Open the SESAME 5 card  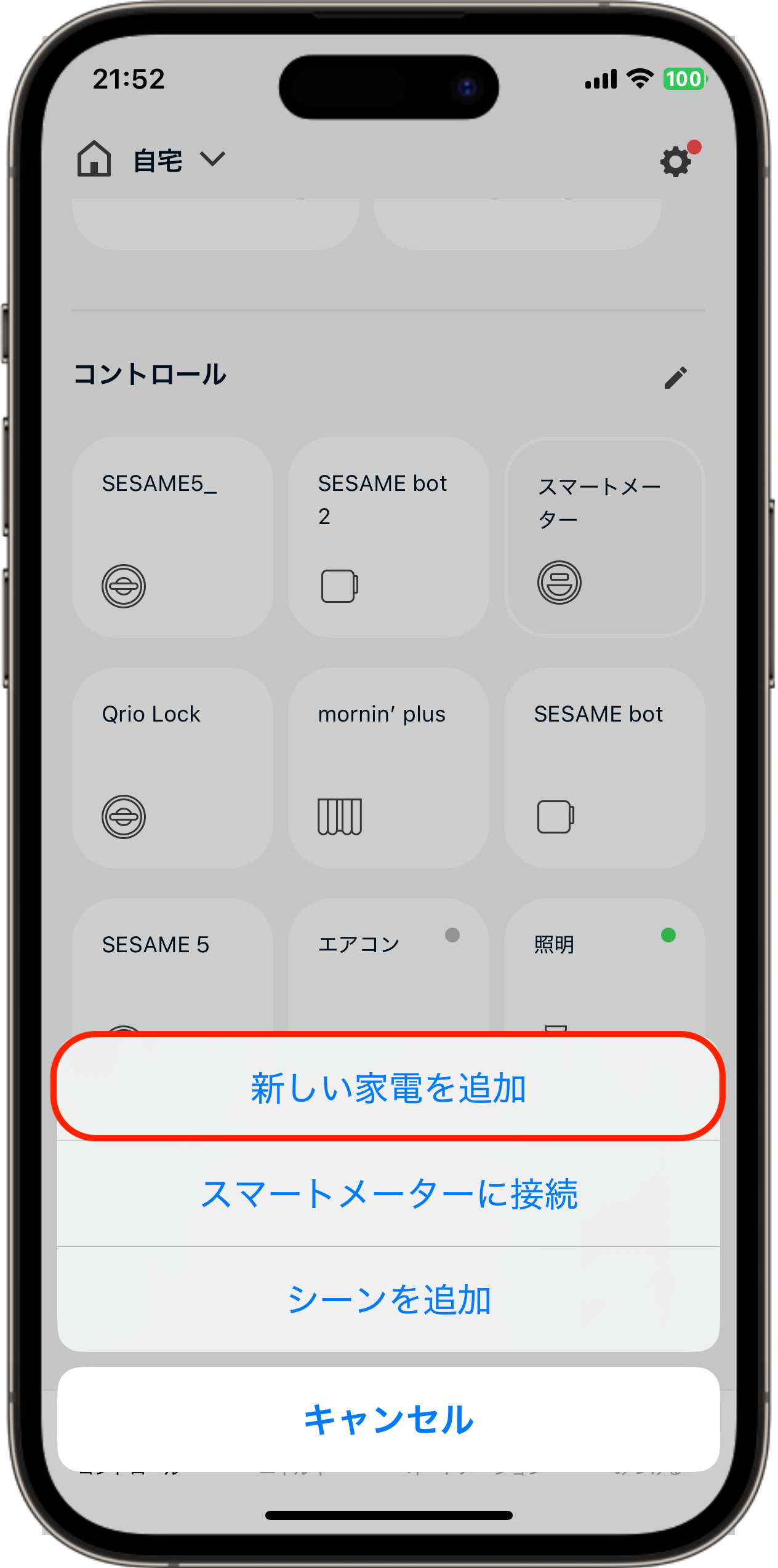172,966
